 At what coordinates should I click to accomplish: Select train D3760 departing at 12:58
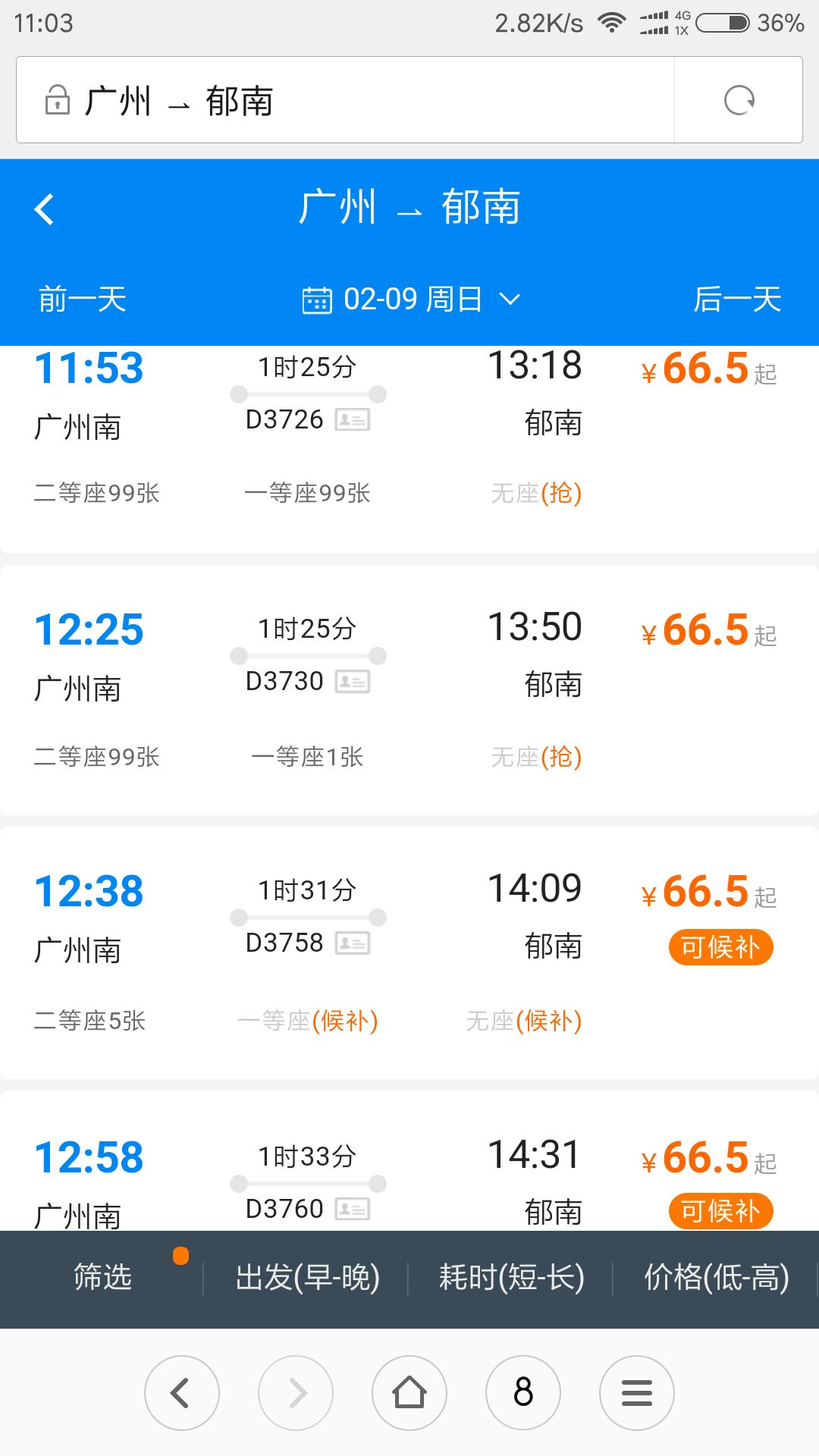pyautogui.click(x=409, y=1161)
